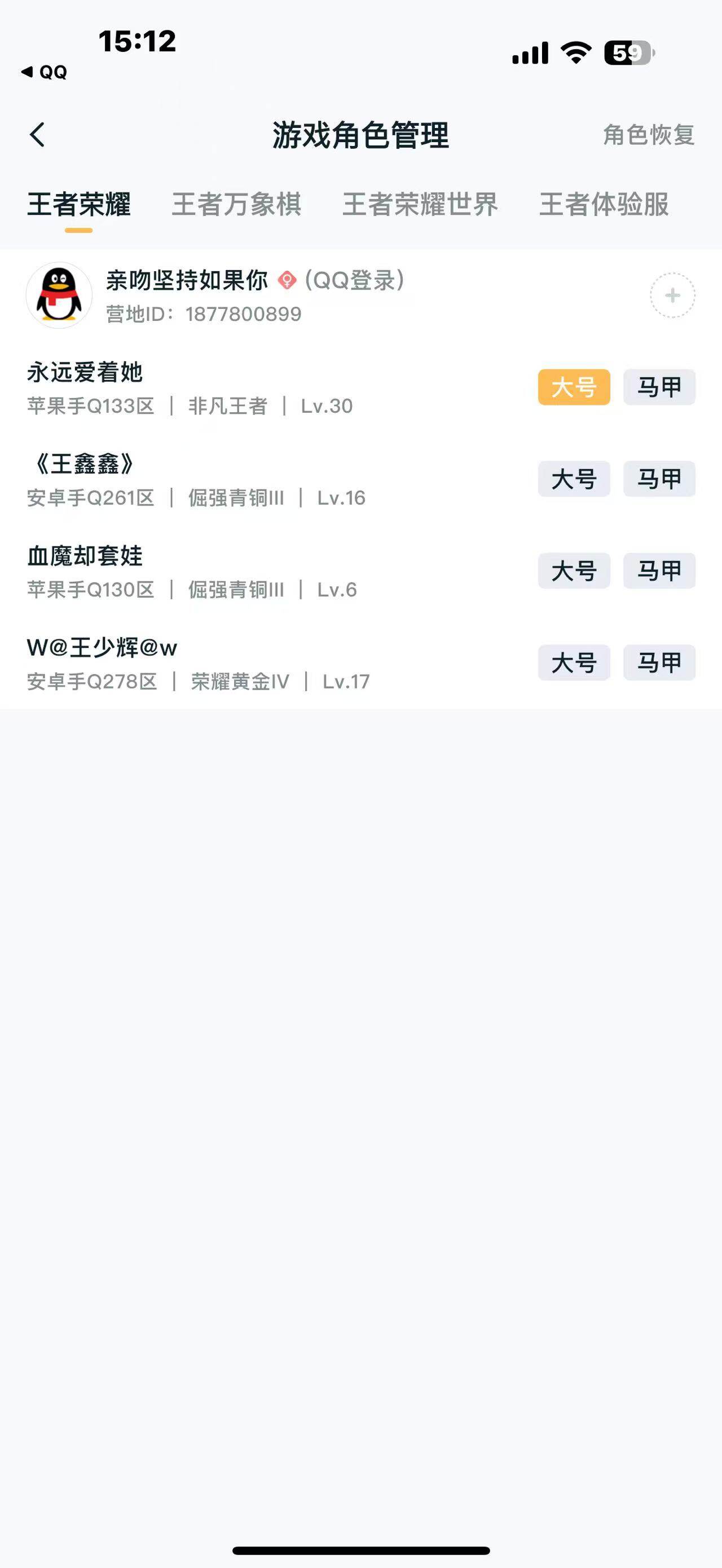Tap the 营地ID number 1877800899
The width and height of the screenshot is (722, 1568).
(x=243, y=315)
